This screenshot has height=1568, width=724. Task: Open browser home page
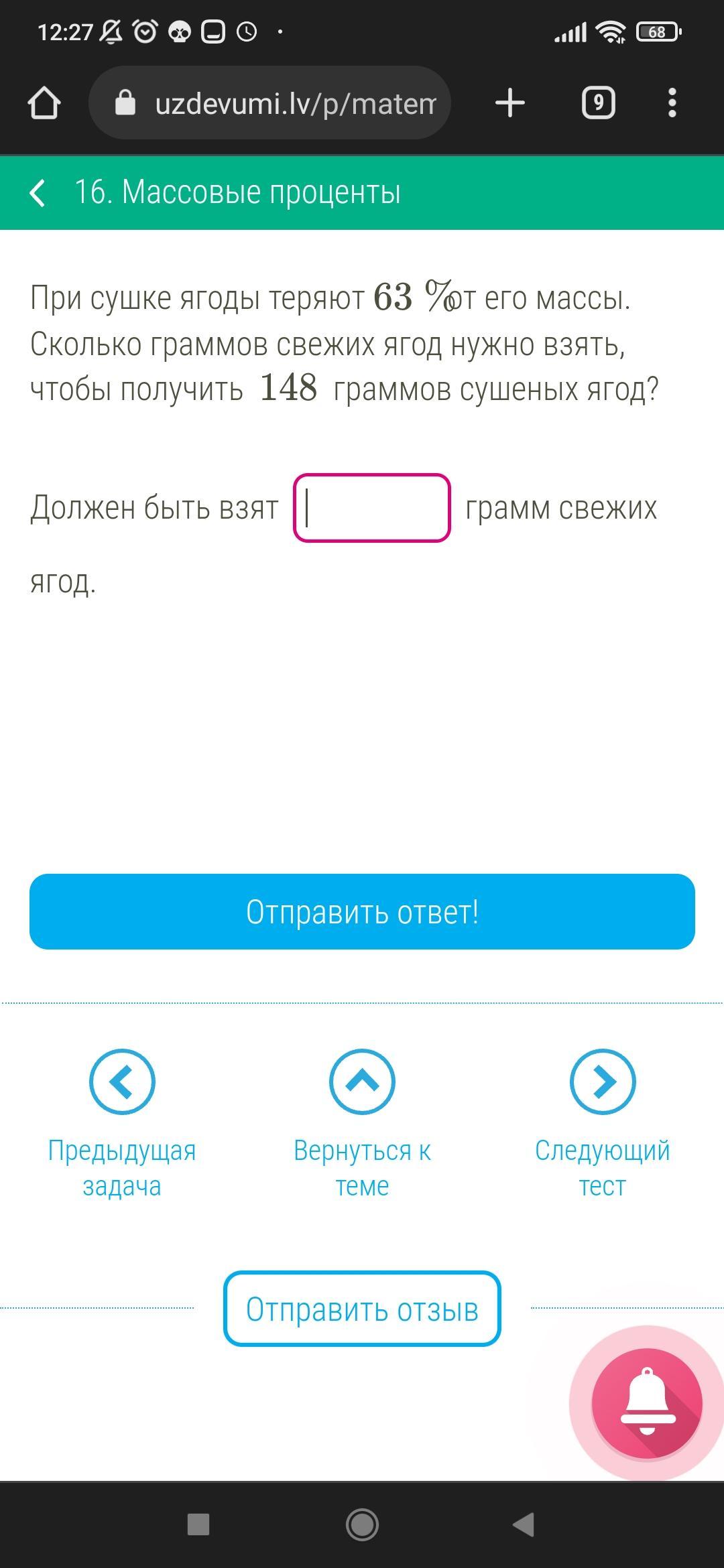pos(44,103)
